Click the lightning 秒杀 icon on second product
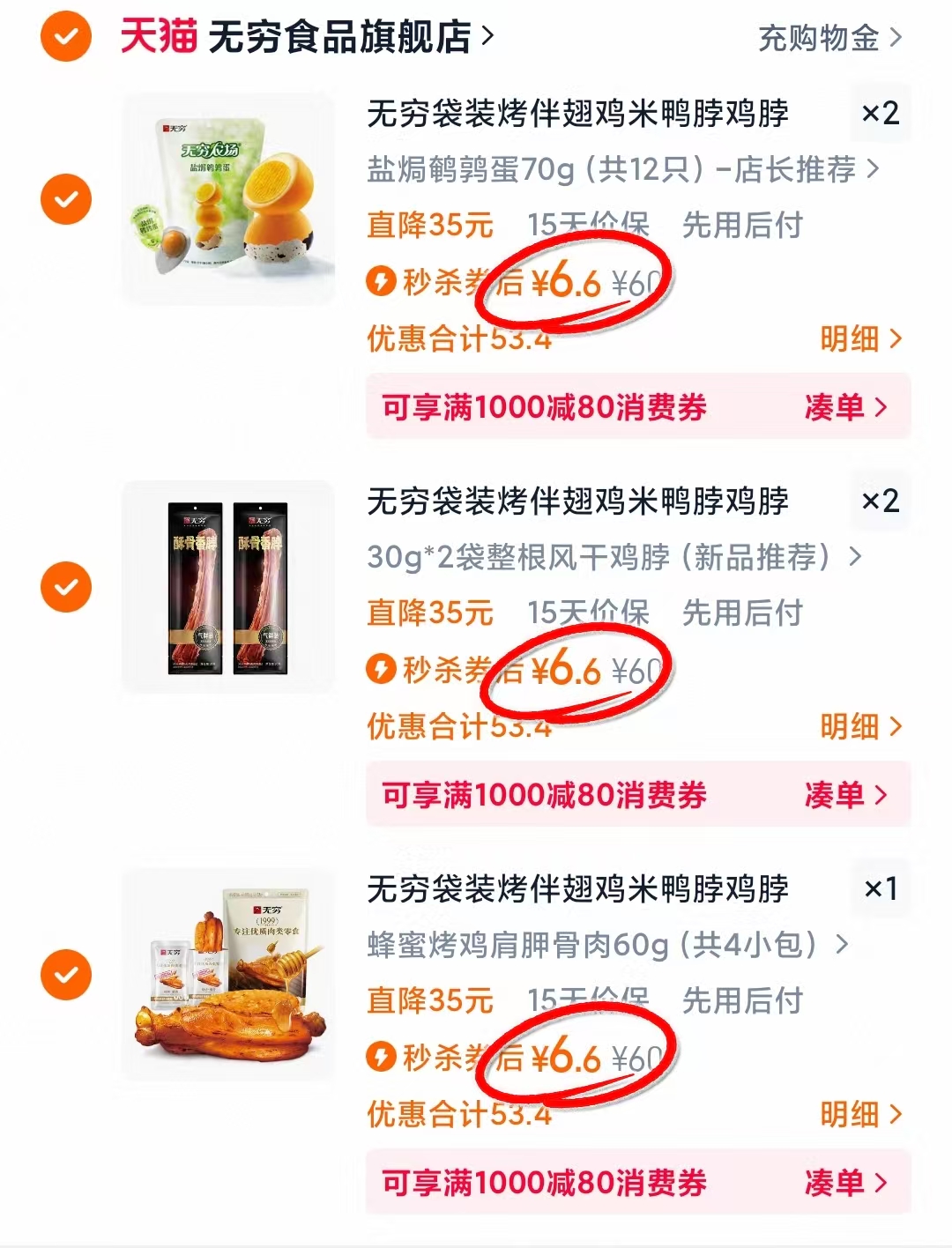Image resolution: width=952 pixels, height=1248 pixels. [x=381, y=670]
